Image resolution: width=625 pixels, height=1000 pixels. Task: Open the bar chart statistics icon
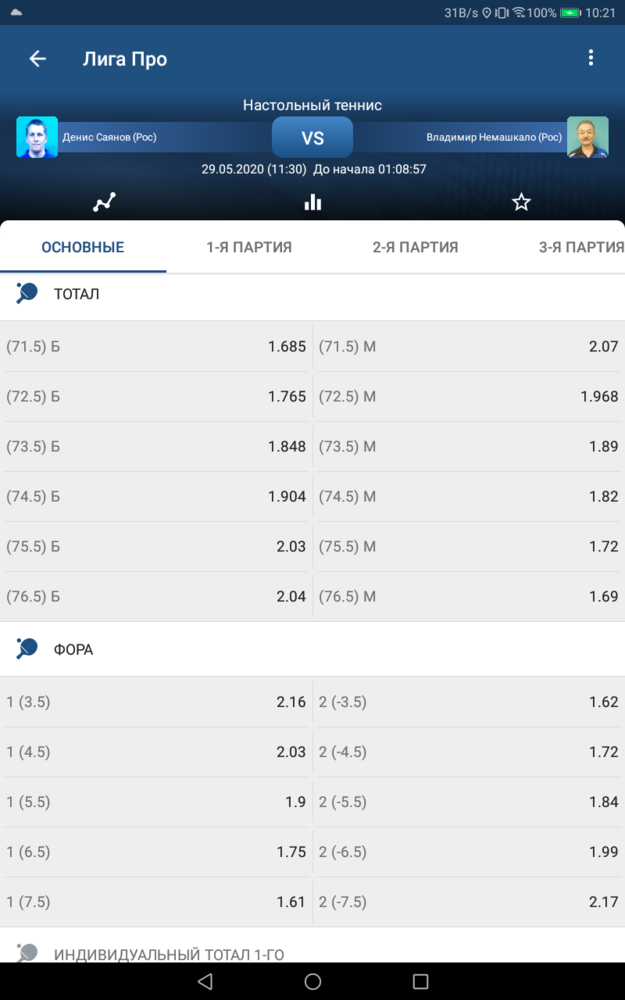(312, 202)
